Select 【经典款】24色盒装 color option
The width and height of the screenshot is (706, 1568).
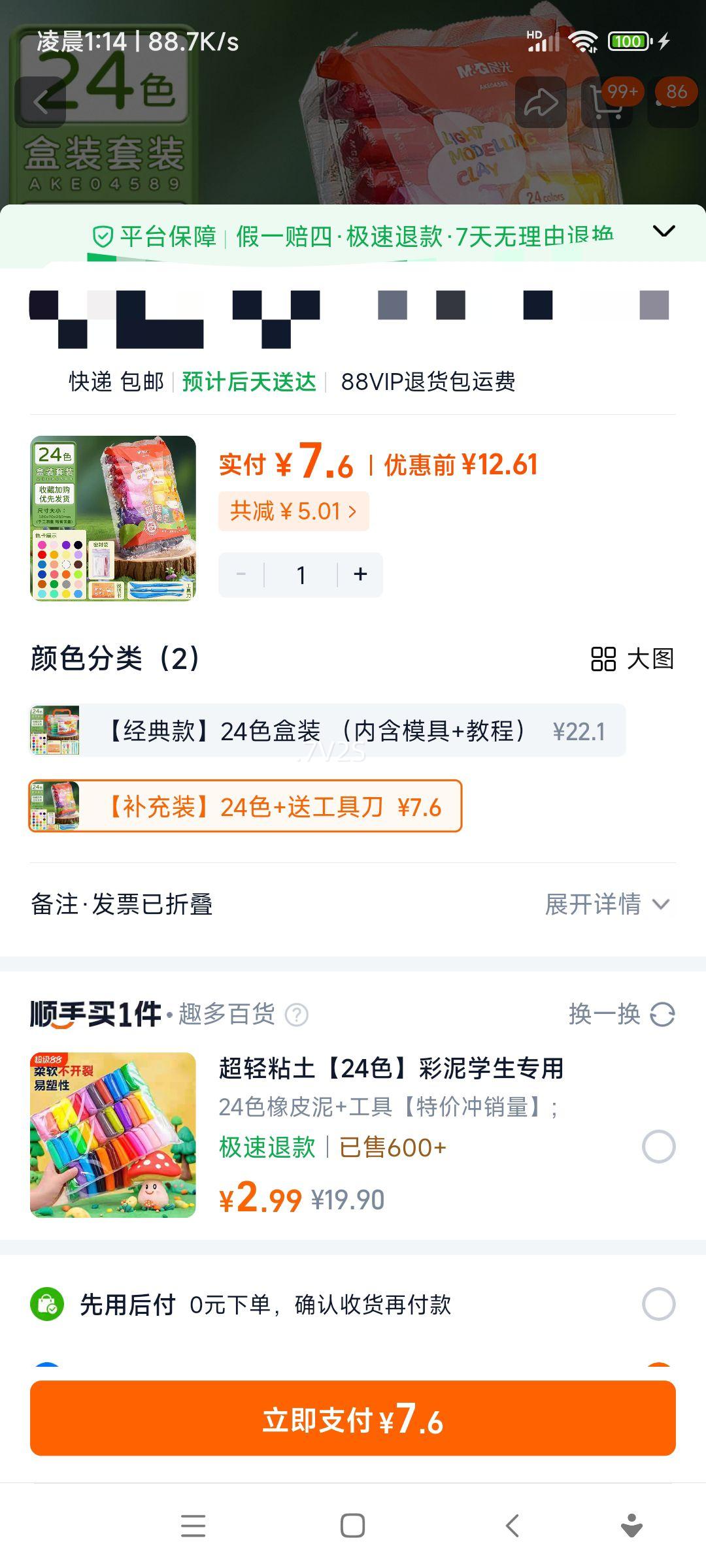pos(327,732)
